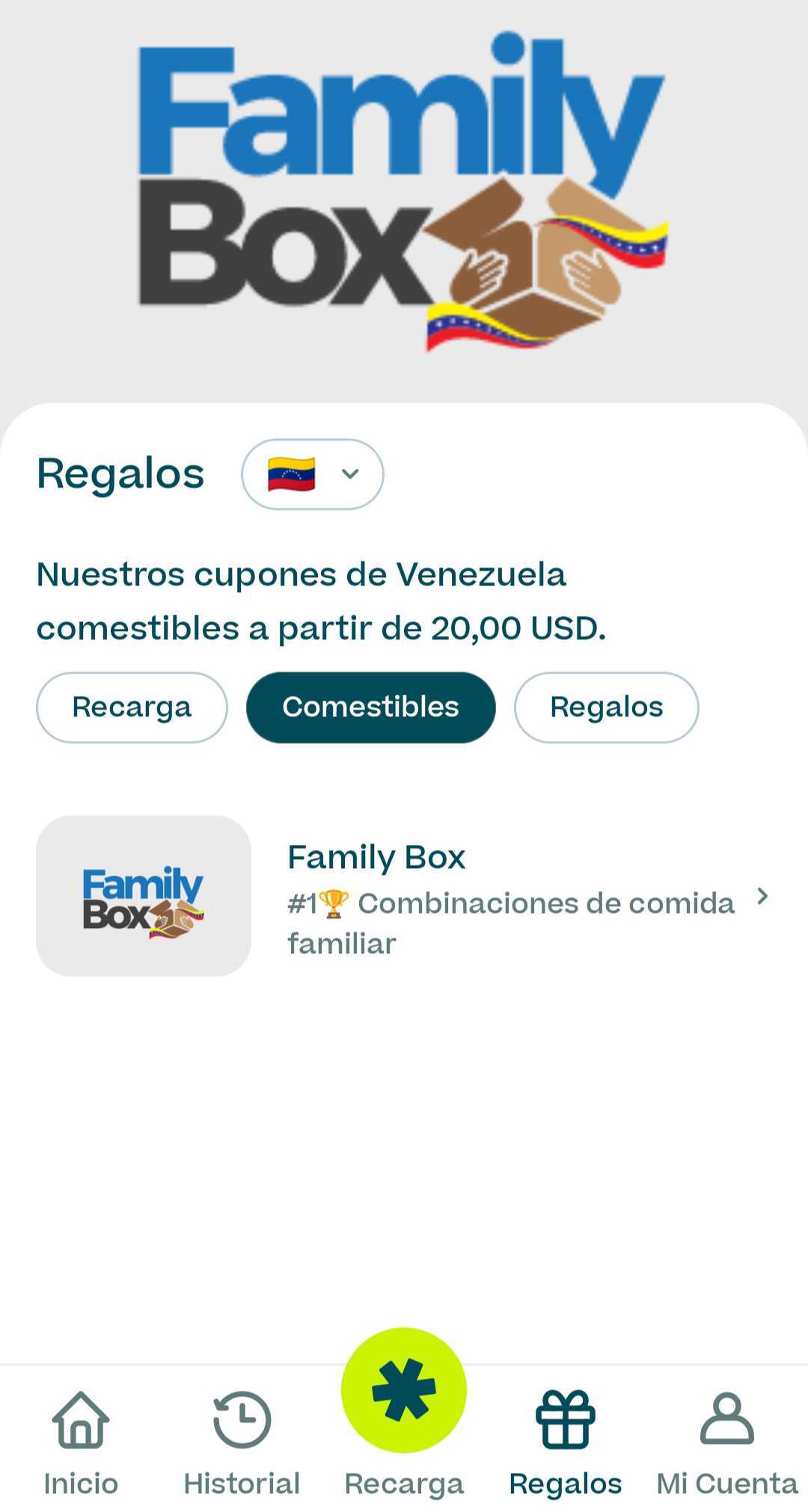This screenshot has width=808, height=1512.
Task: Tap the green Recarga center button
Action: (x=404, y=1391)
